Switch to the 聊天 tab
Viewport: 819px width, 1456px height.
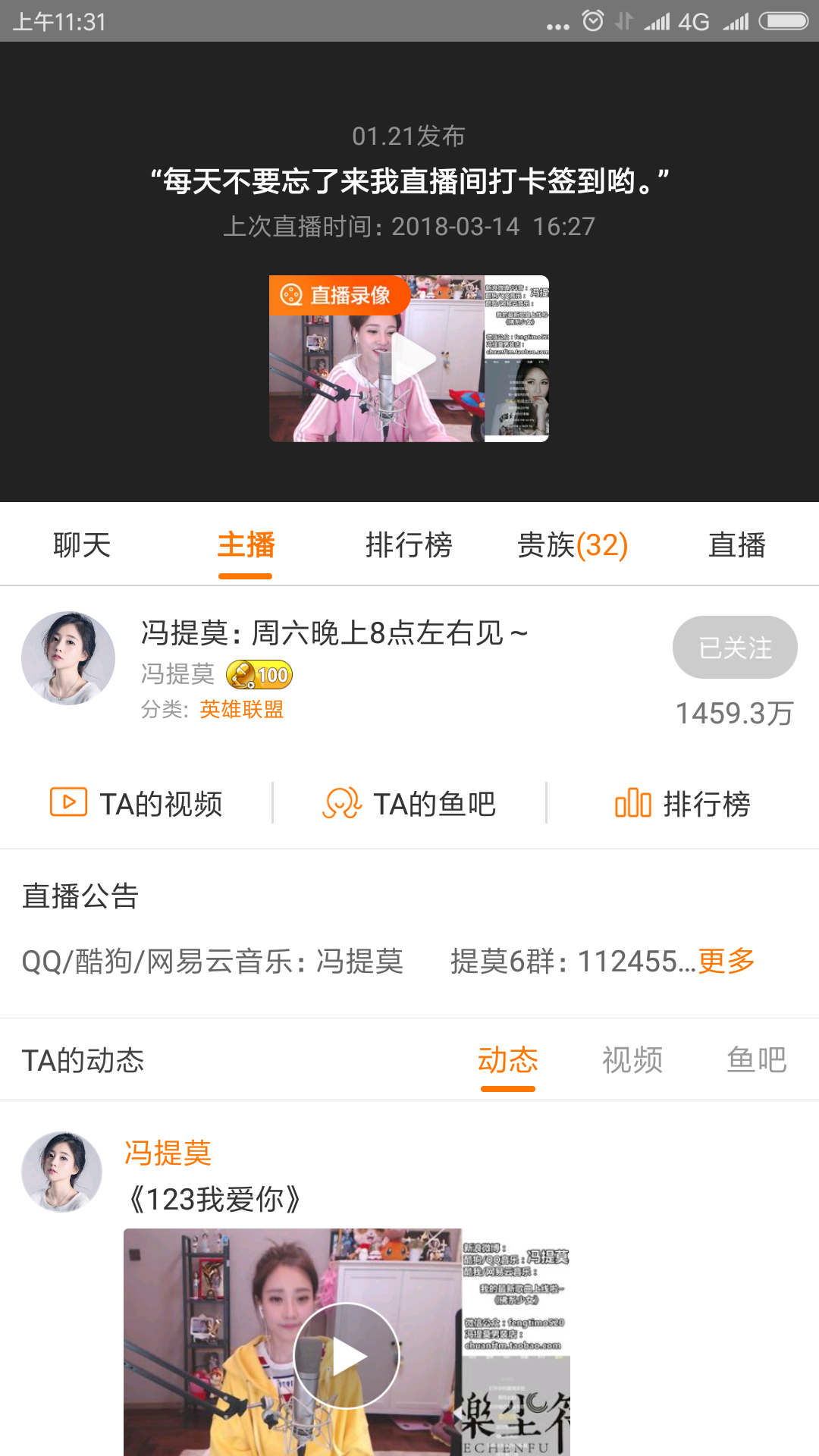pyautogui.click(x=82, y=544)
